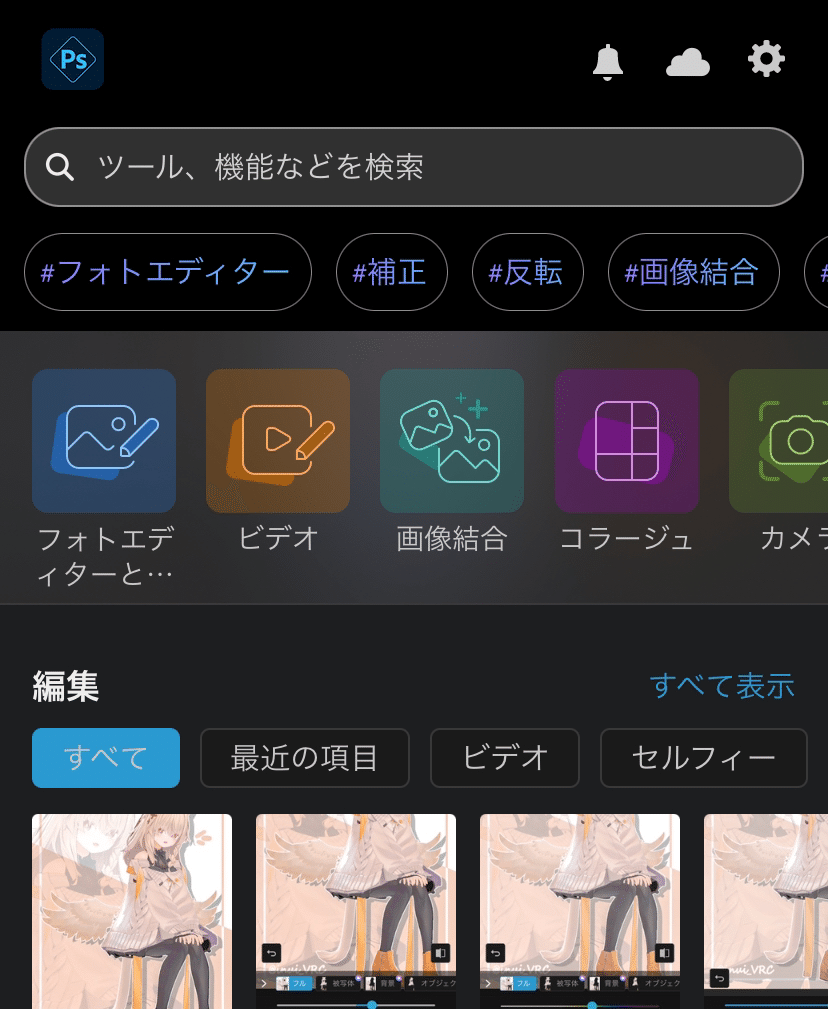Tap the search field for tools and features

coord(413,167)
